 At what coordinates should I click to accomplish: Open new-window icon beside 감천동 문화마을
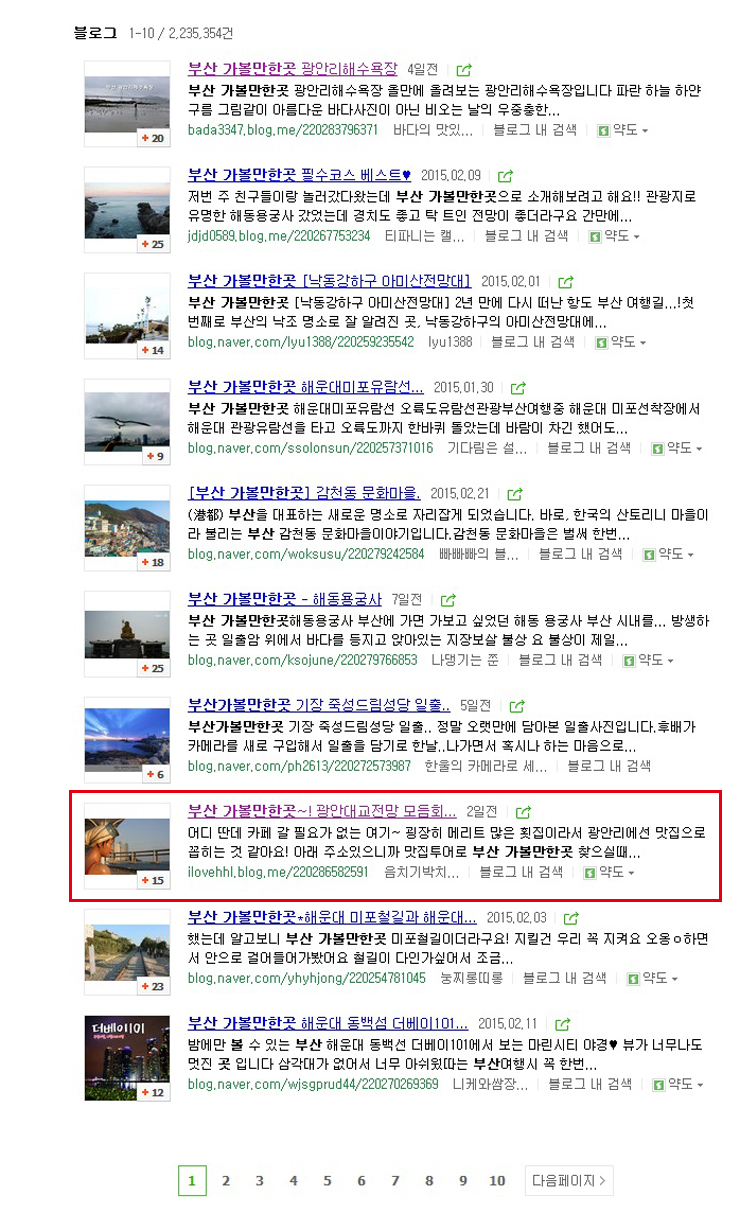click(x=515, y=494)
